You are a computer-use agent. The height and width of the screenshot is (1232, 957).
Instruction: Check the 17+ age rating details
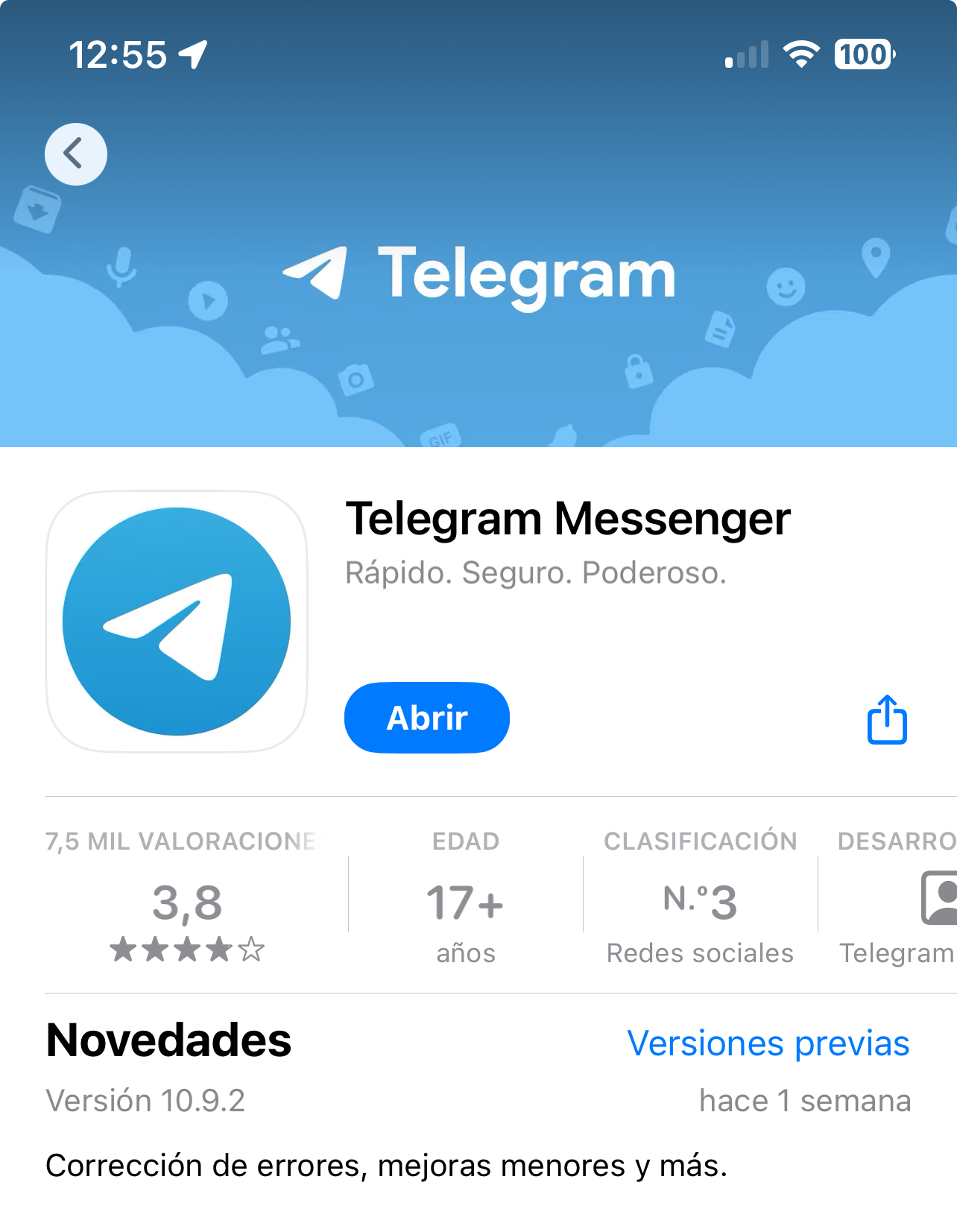(465, 903)
